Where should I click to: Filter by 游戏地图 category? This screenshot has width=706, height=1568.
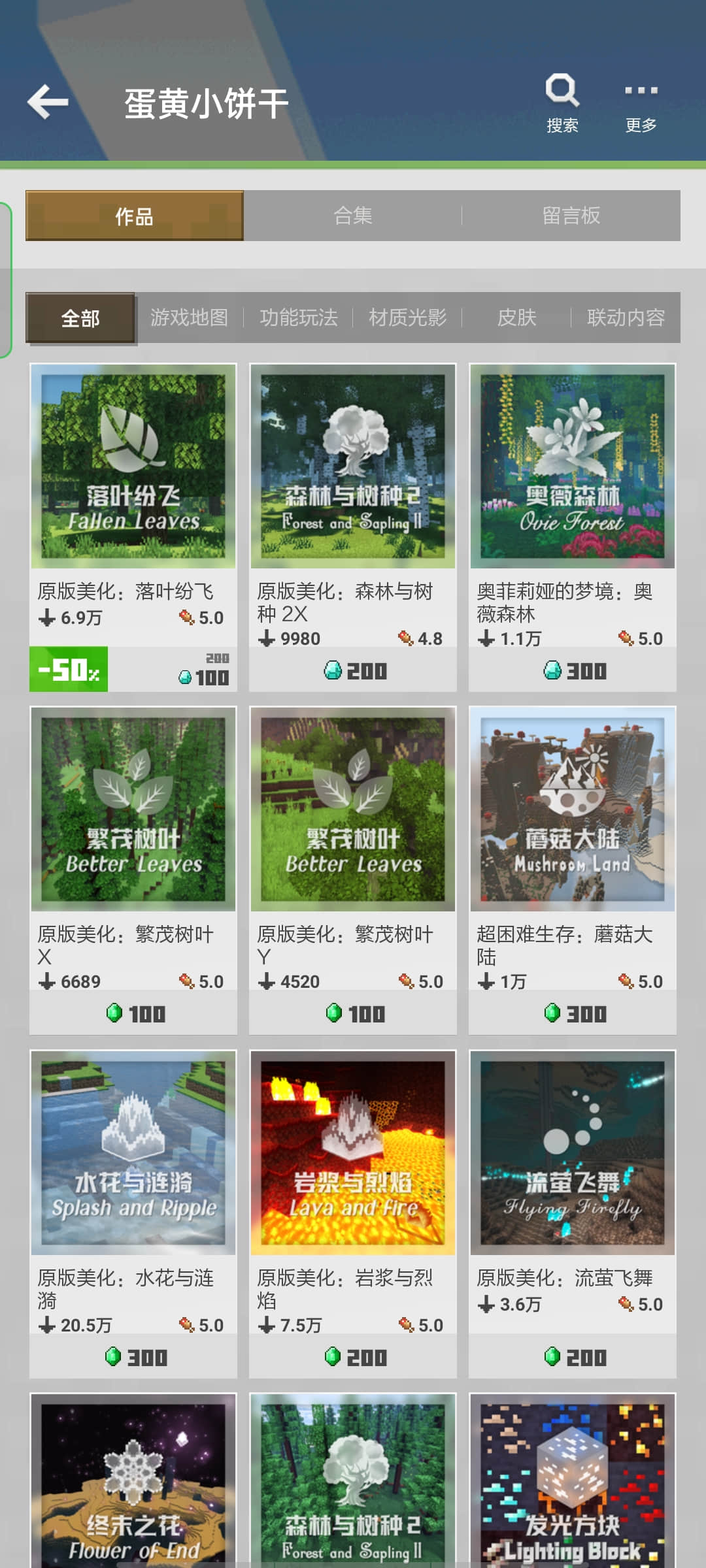[190, 318]
